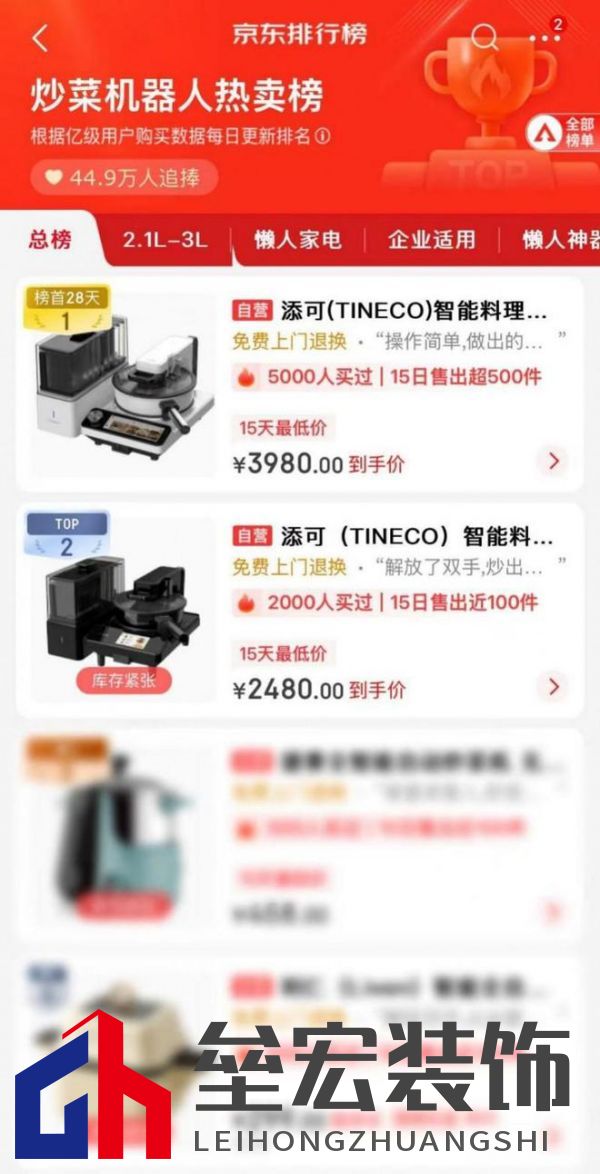Select the 总榜 tab
This screenshot has width=600, height=1174.
tap(50, 240)
